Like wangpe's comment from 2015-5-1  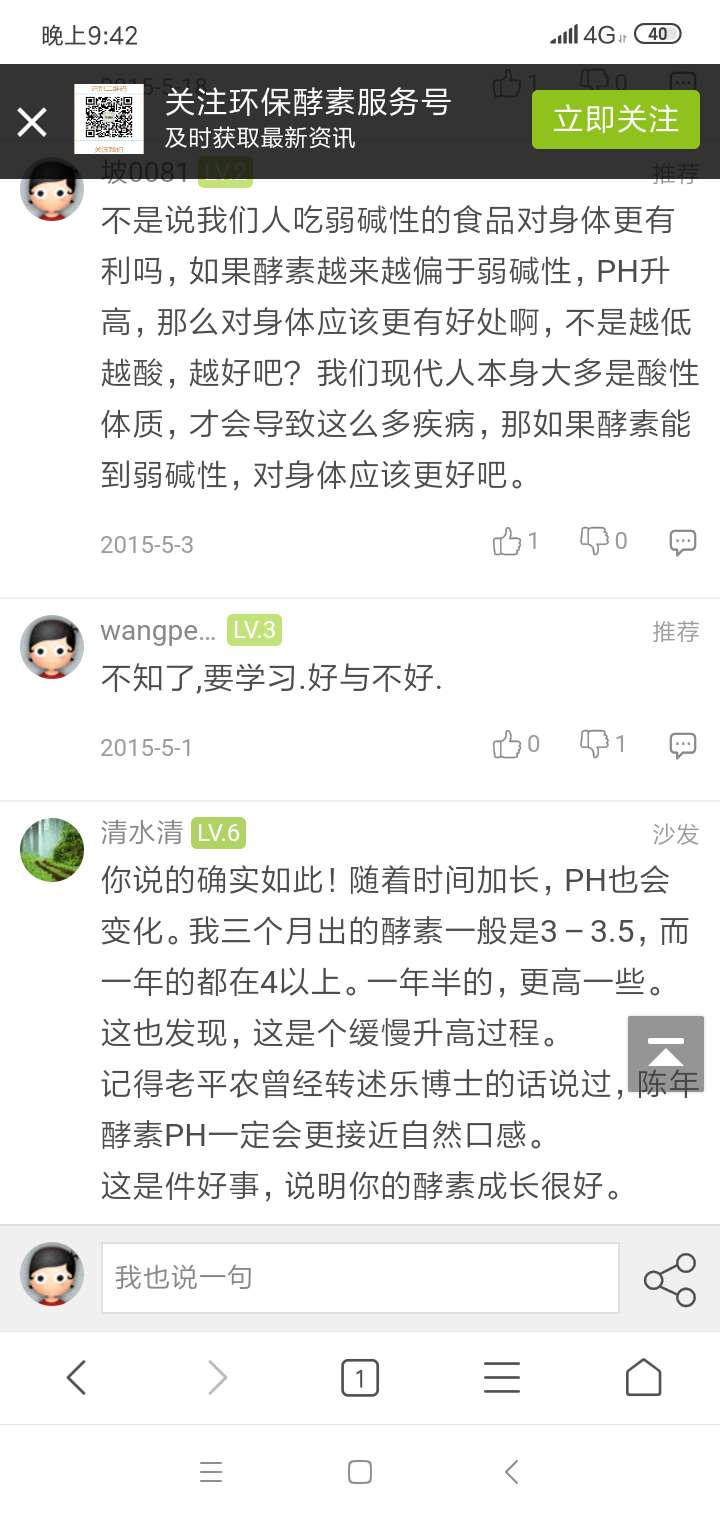[516, 745]
